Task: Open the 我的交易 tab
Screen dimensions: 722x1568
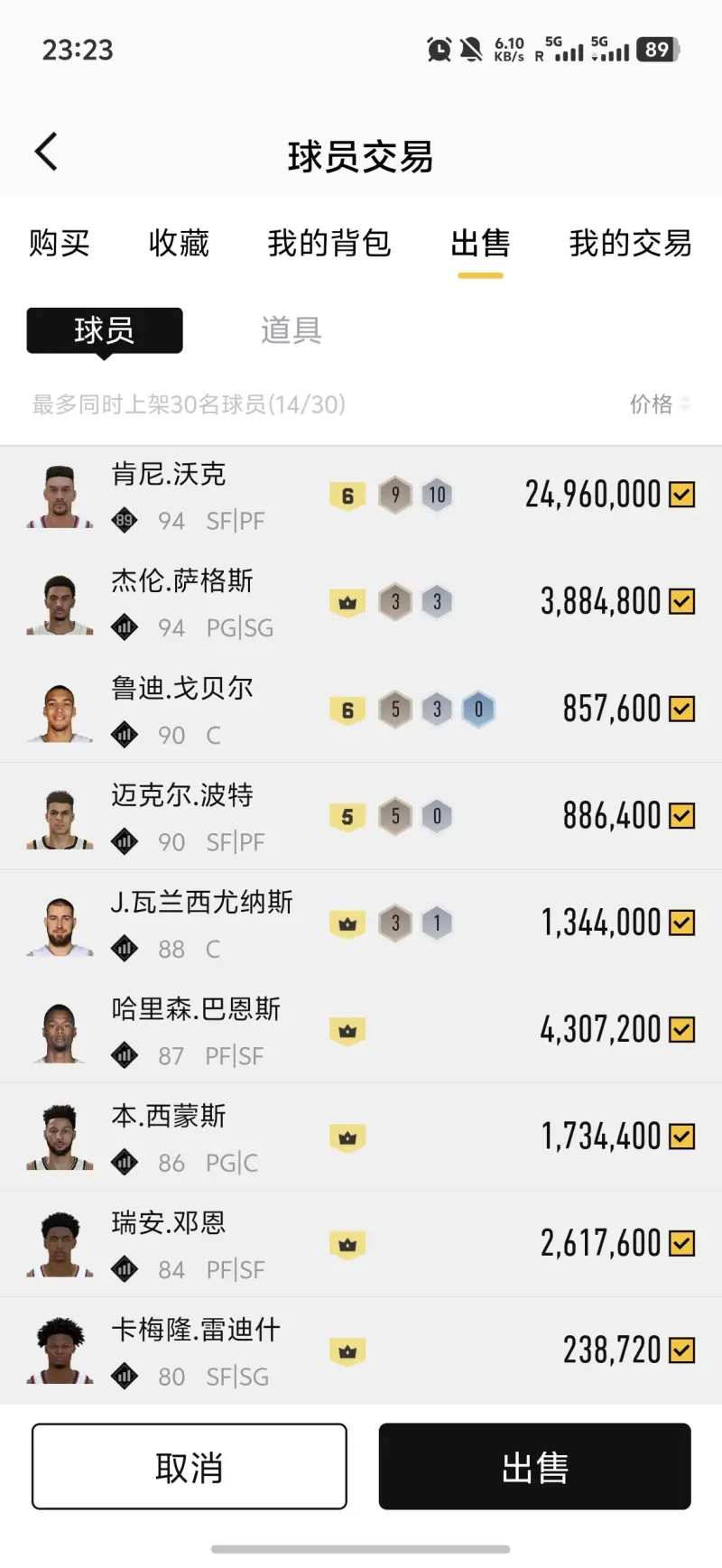Action: click(x=630, y=244)
